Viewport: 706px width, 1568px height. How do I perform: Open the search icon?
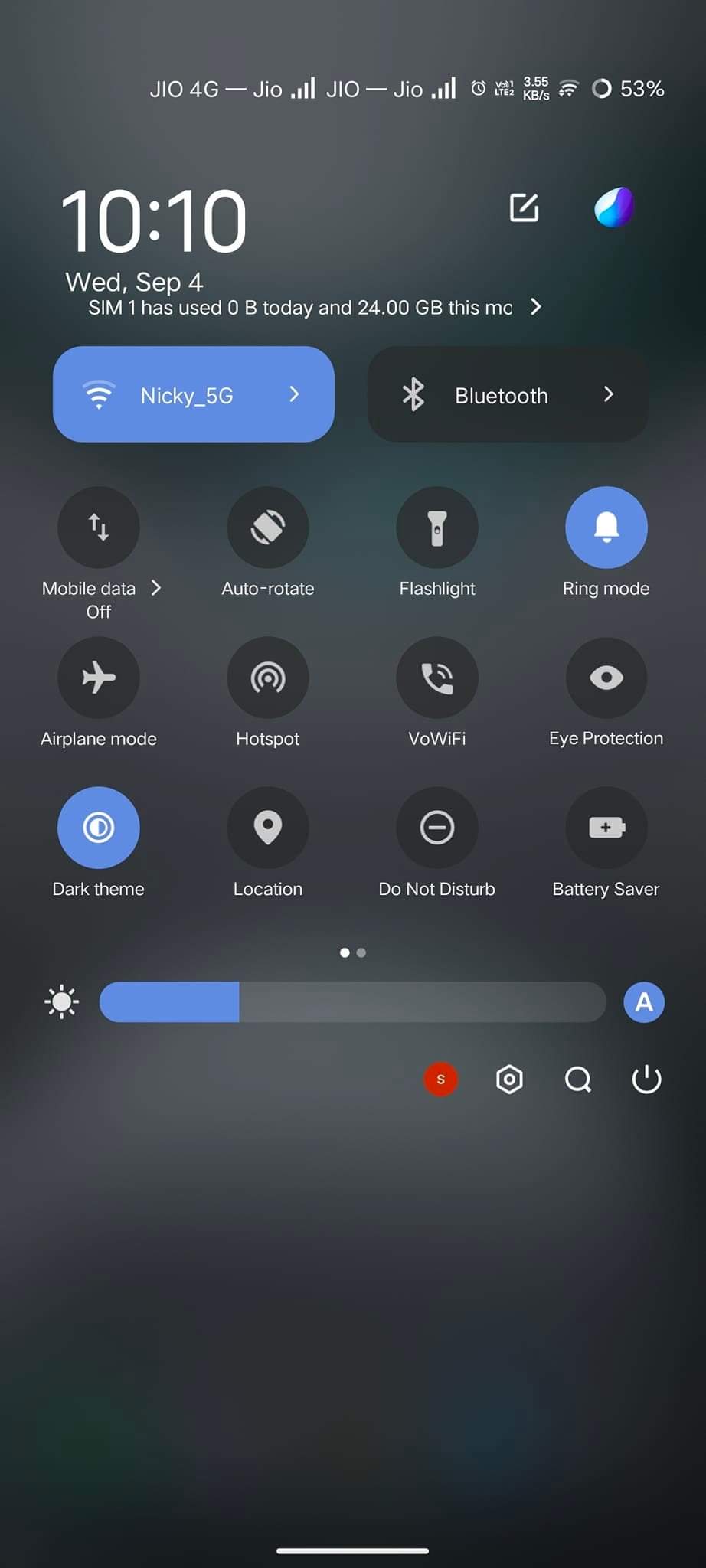[x=578, y=1080]
